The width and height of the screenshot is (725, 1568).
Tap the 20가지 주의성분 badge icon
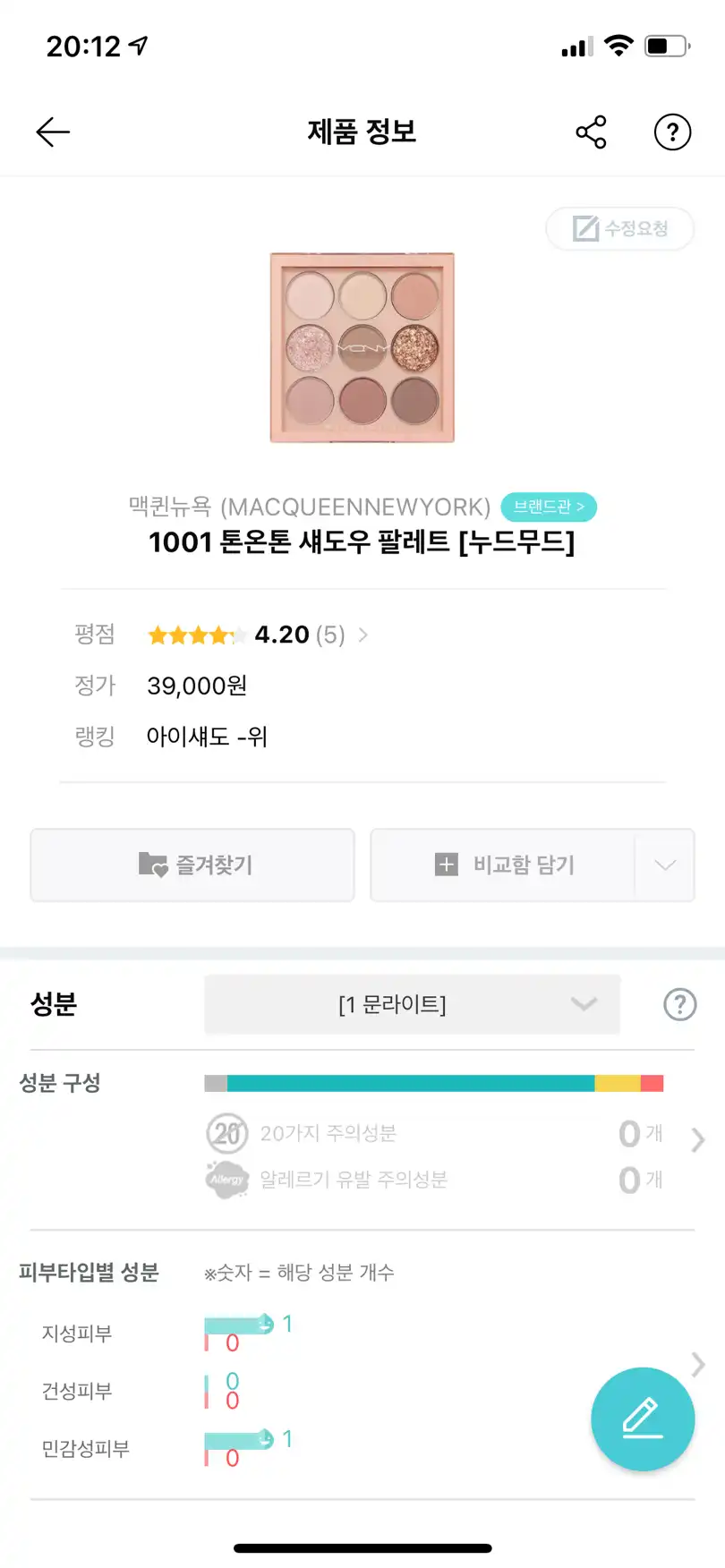226,1133
